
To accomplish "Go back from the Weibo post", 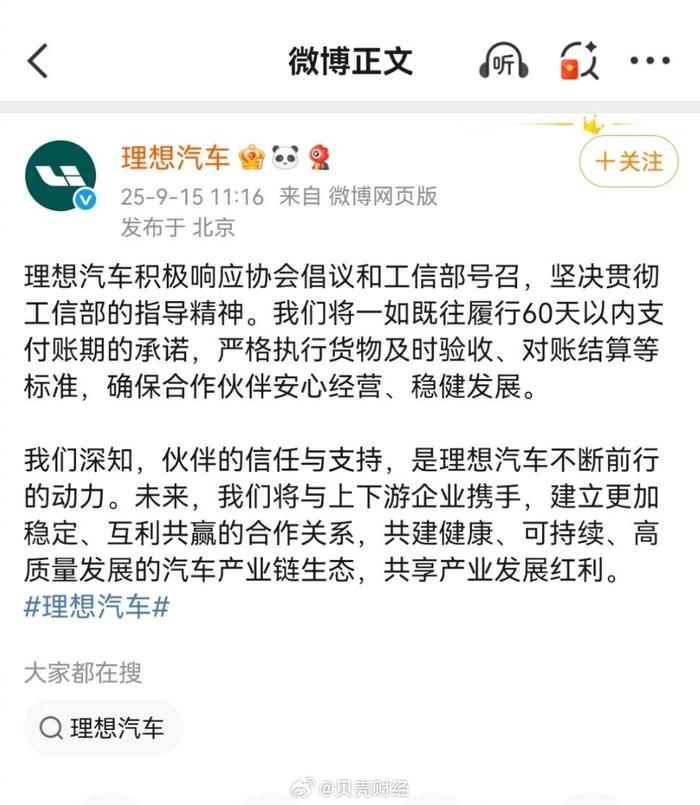I will coord(38,62).
